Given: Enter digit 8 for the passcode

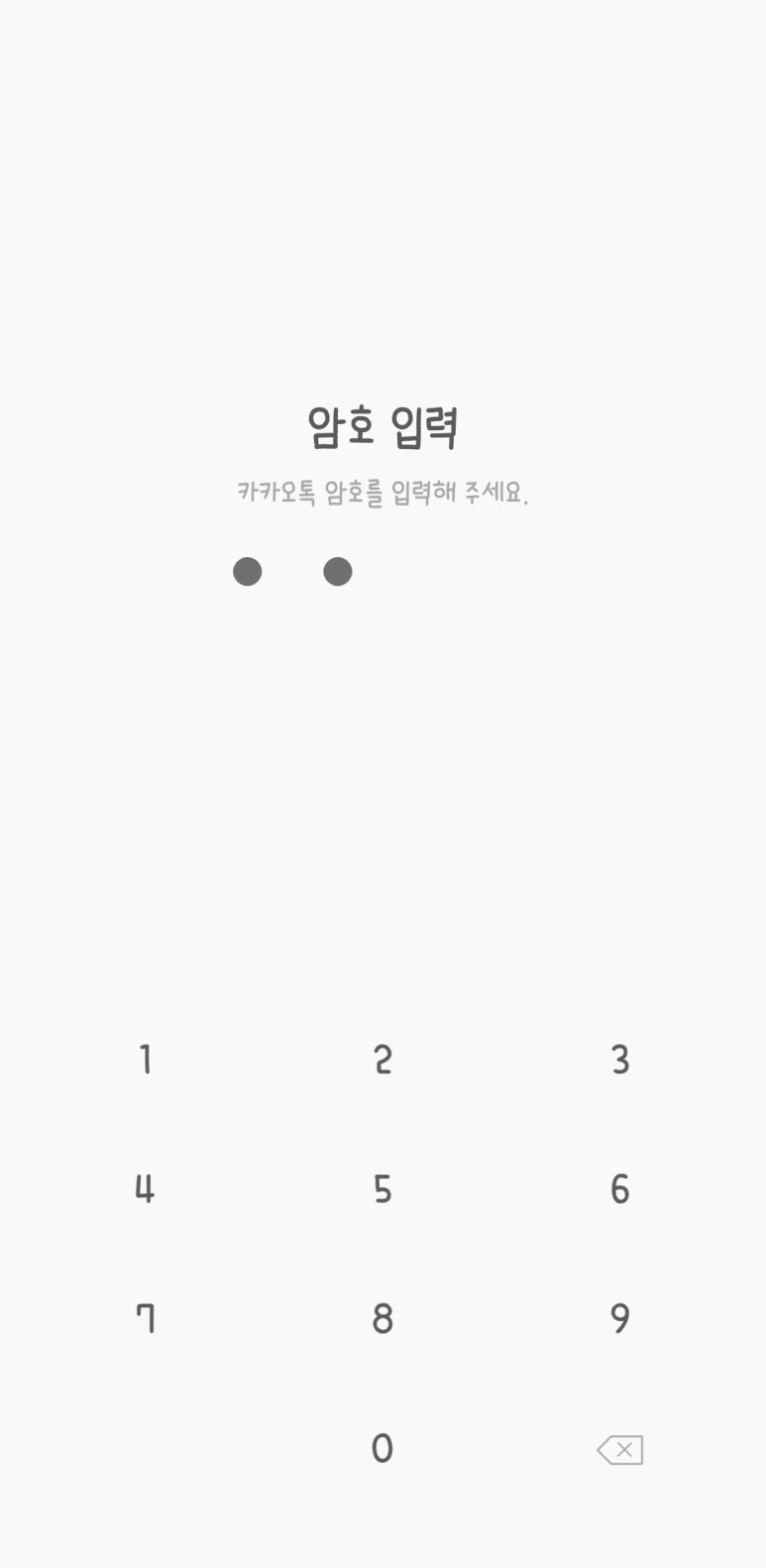Looking at the screenshot, I should pos(383,1318).
